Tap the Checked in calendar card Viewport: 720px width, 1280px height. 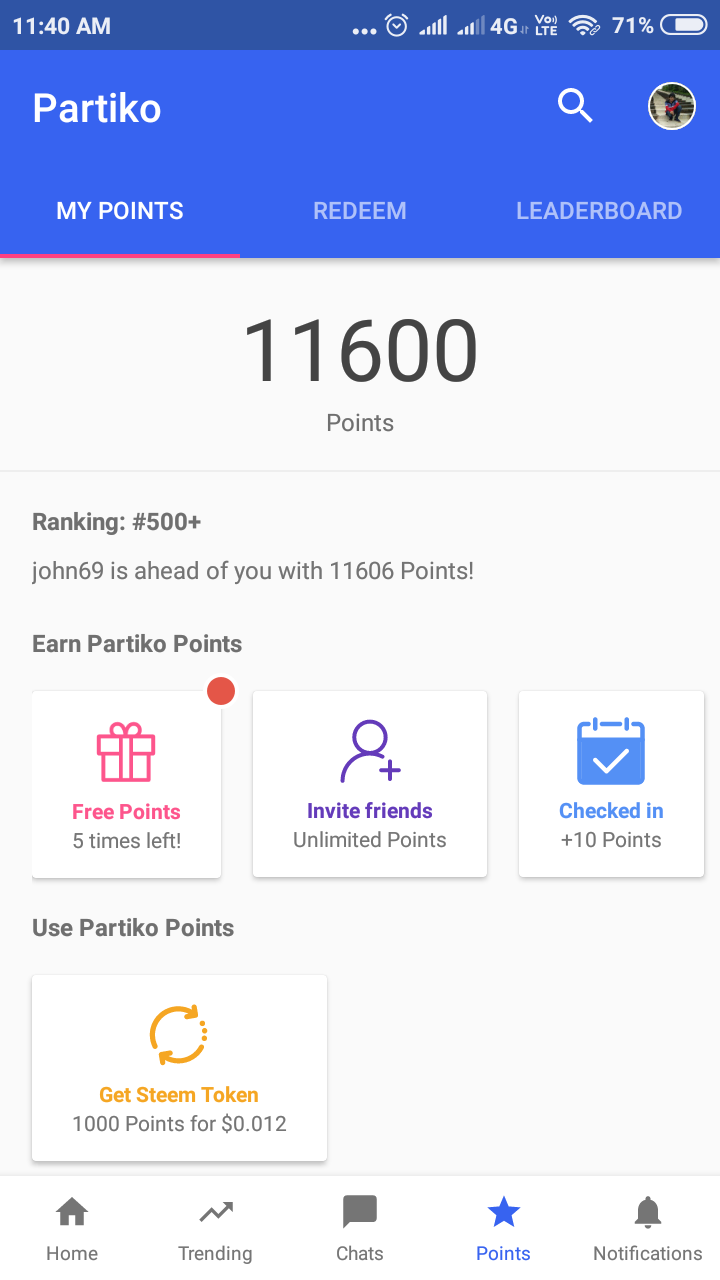pyautogui.click(x=611, y=785)
